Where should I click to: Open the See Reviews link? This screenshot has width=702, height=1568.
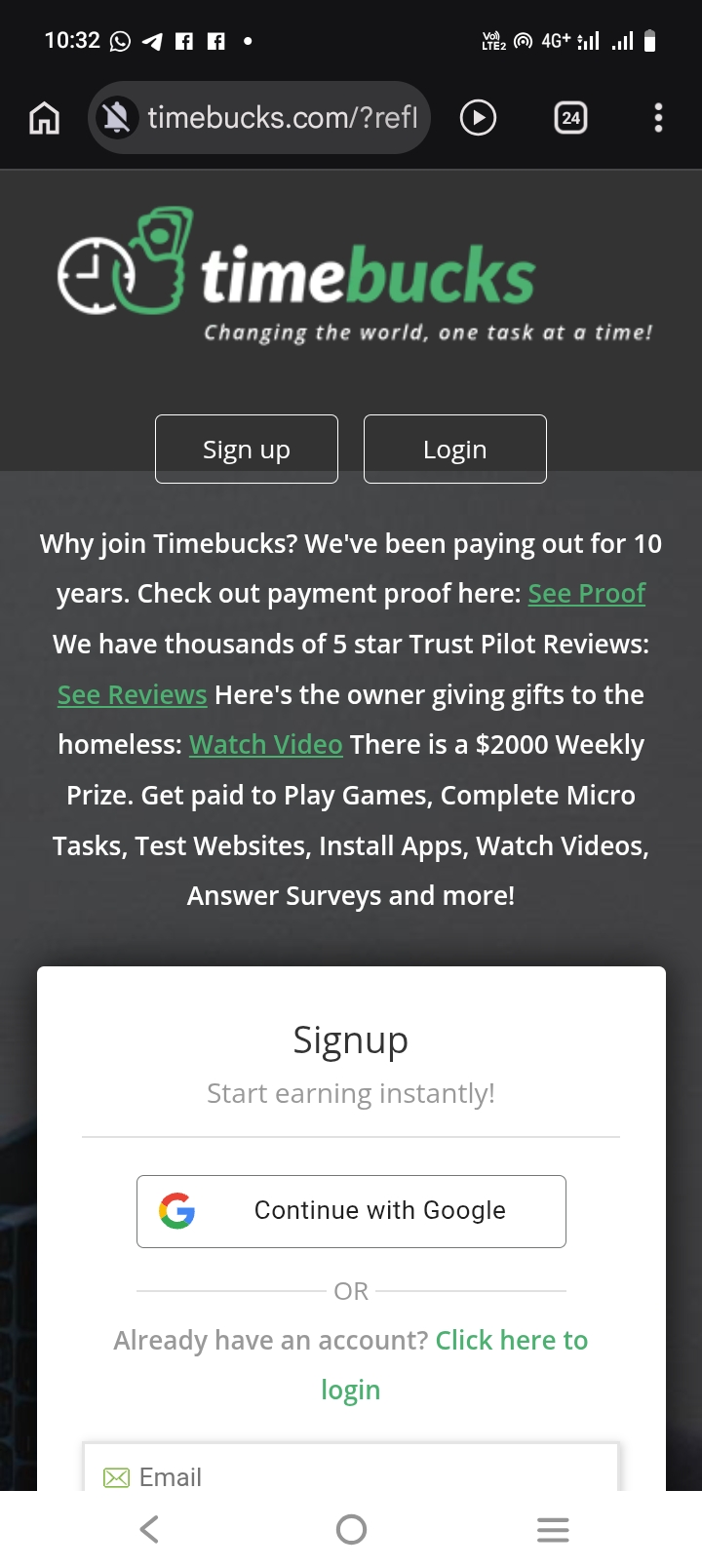(132, 695)
